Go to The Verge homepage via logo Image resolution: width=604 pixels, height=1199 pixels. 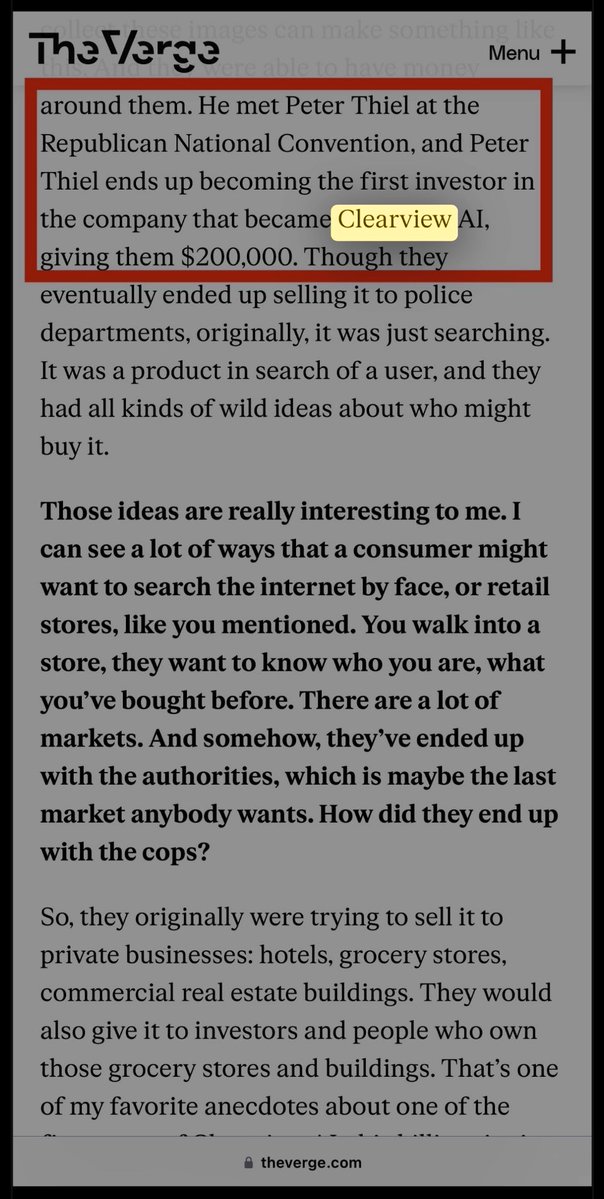(123, 50)
